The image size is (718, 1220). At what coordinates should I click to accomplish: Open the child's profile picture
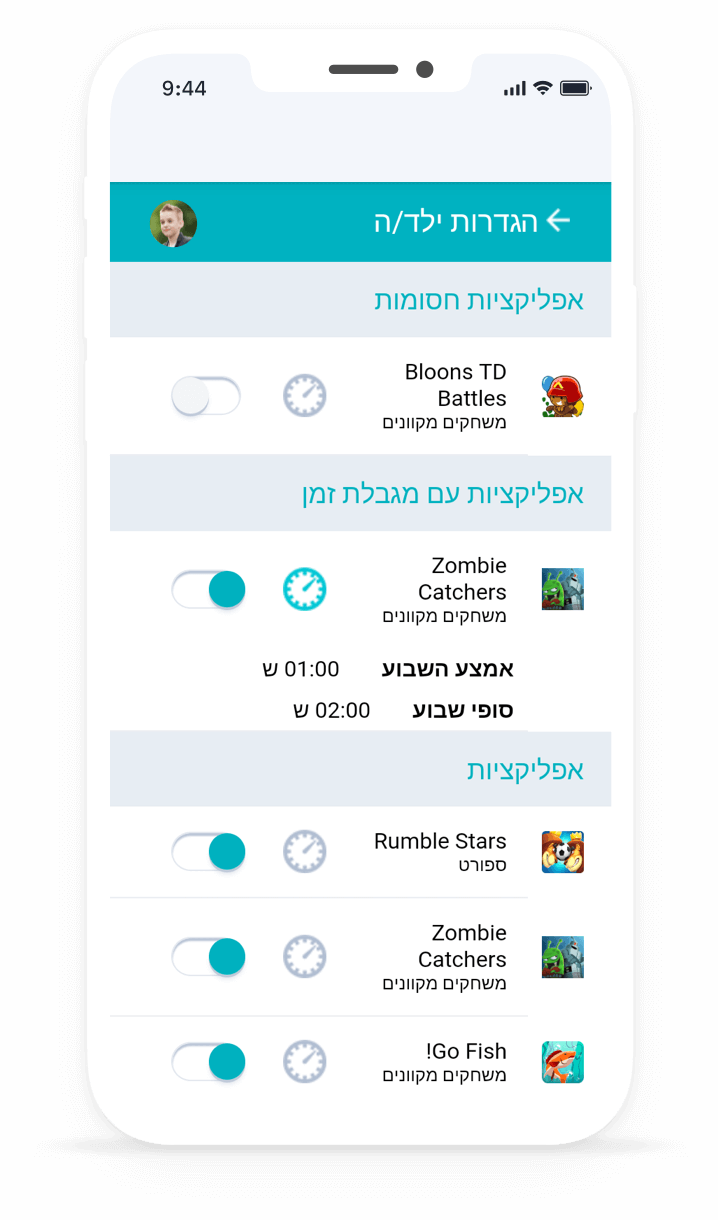[173, 223]
